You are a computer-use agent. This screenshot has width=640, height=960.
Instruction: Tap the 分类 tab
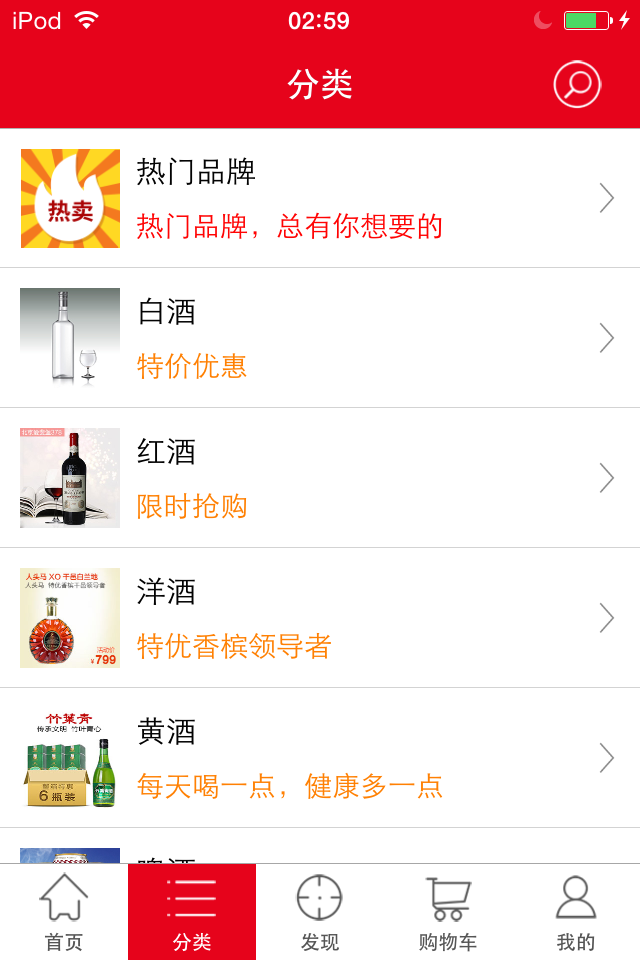coord(192,912)
